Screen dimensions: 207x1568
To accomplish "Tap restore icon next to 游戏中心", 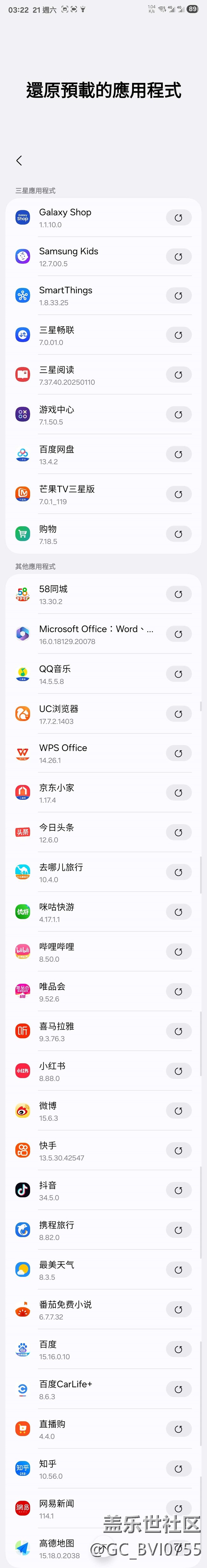I will click(x=178, y=415).
